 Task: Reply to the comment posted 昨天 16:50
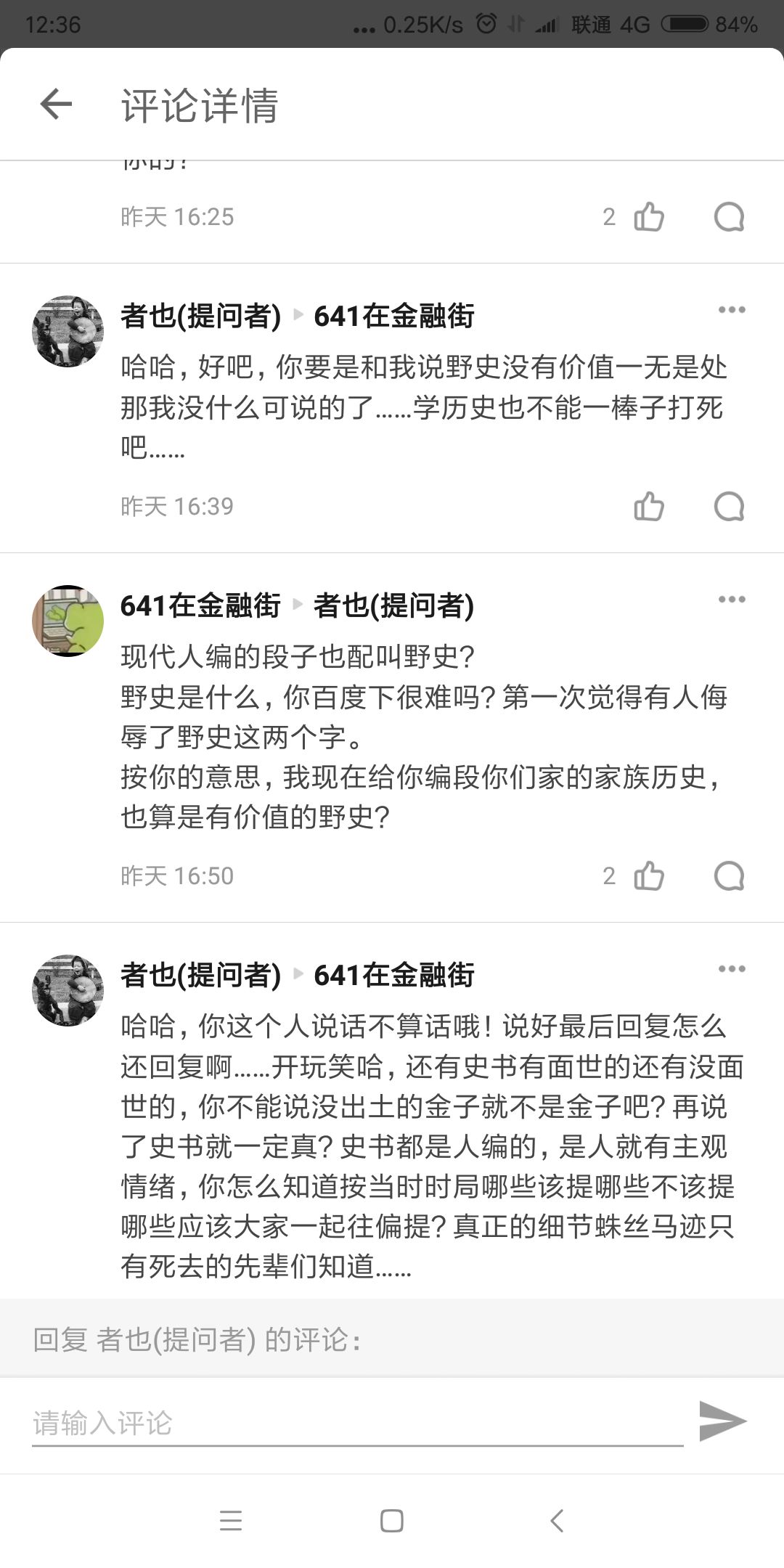coord(729,876)
